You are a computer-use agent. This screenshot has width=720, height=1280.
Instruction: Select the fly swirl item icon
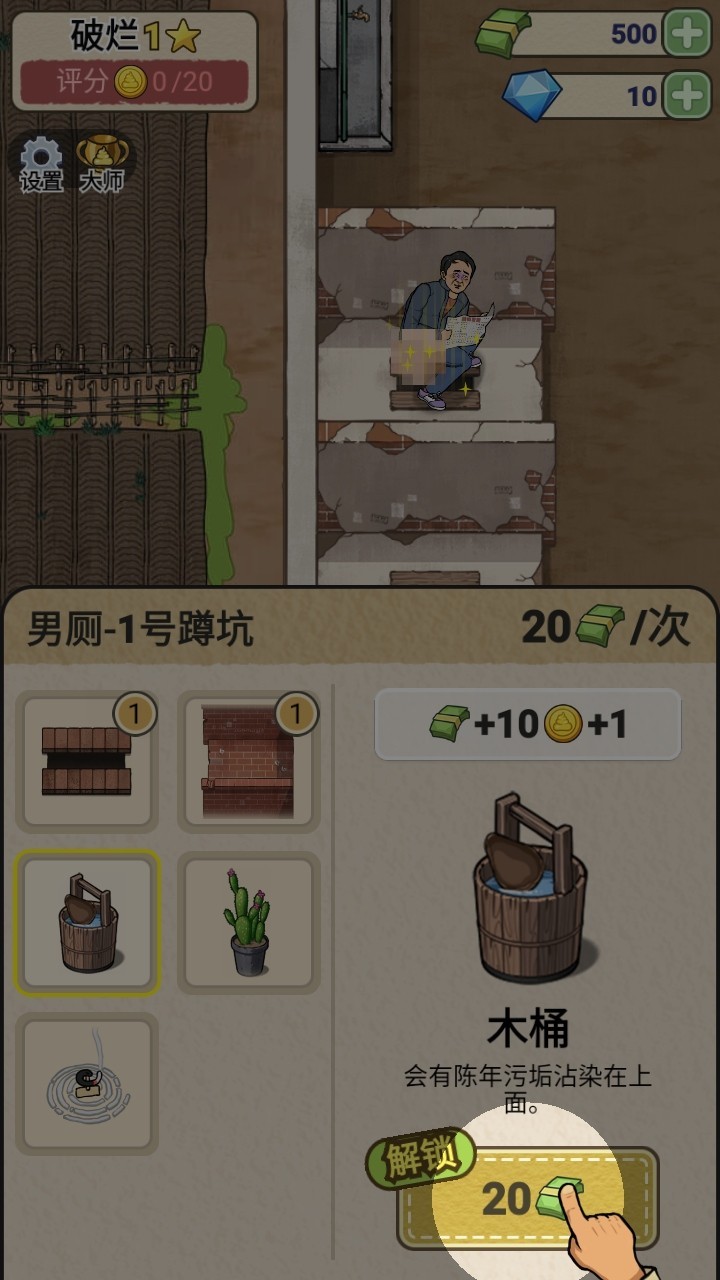coord(86,1082)
